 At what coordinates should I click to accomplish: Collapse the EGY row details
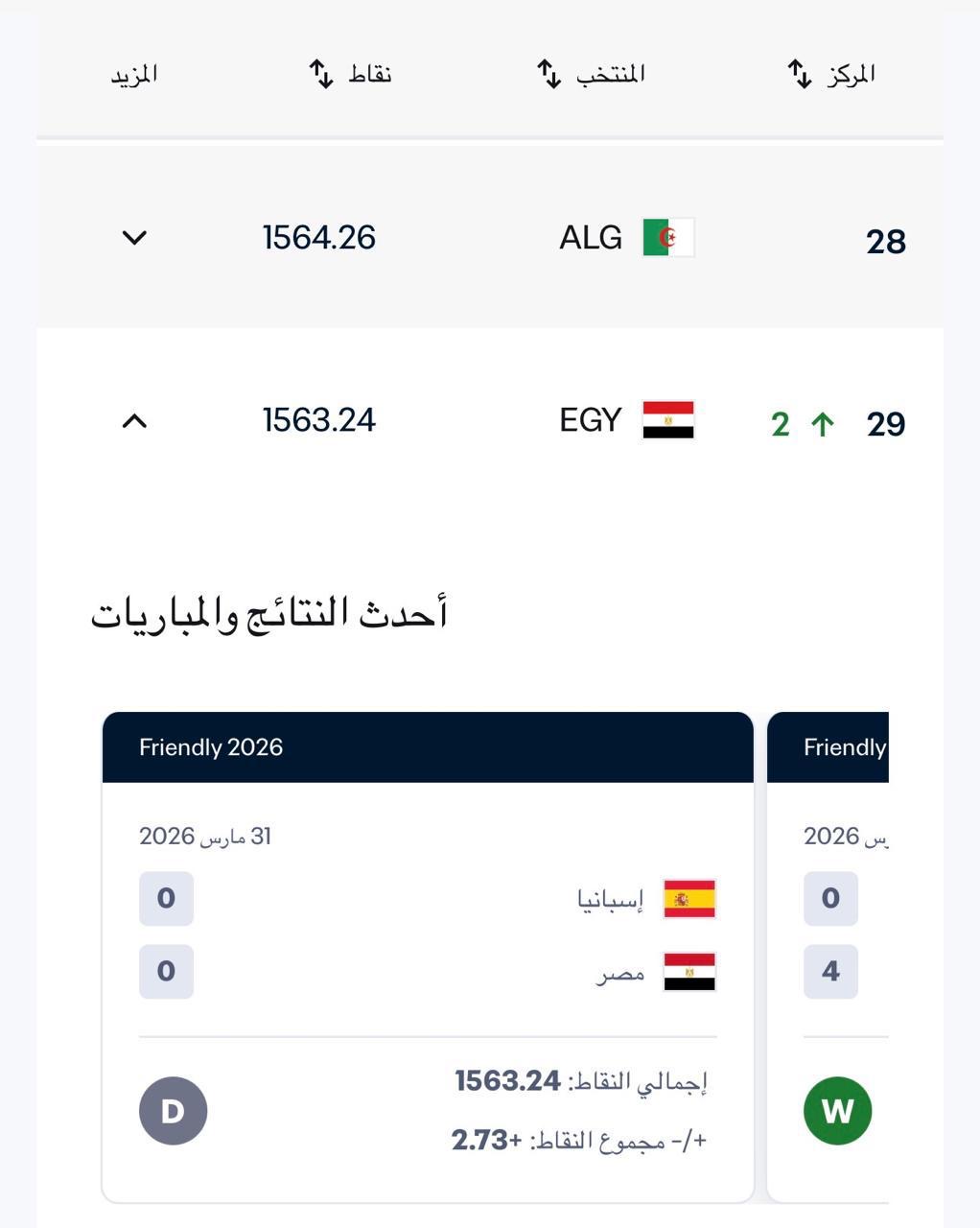(x=134, y=420)
